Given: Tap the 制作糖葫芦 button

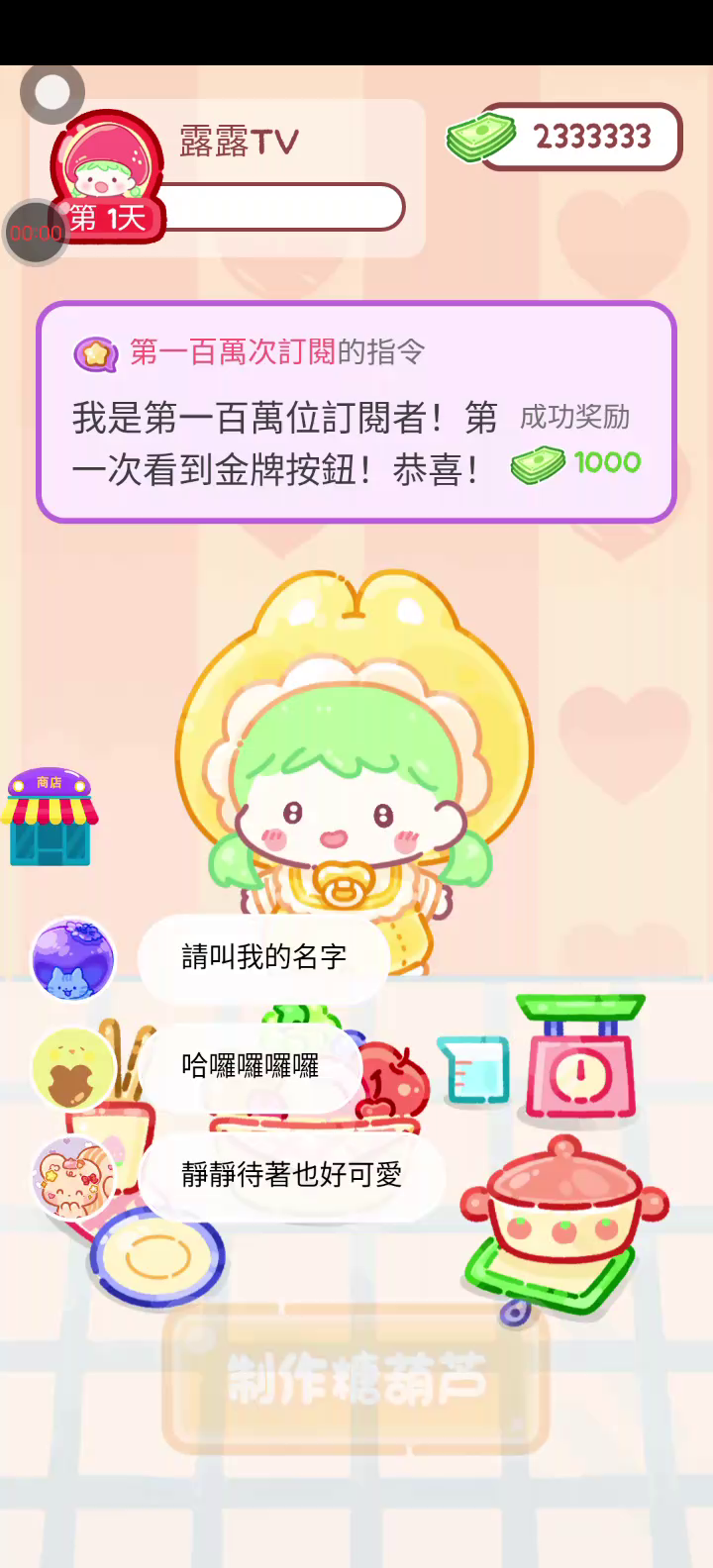Looking at the screenshot, I should click(x=356, y=1378).
